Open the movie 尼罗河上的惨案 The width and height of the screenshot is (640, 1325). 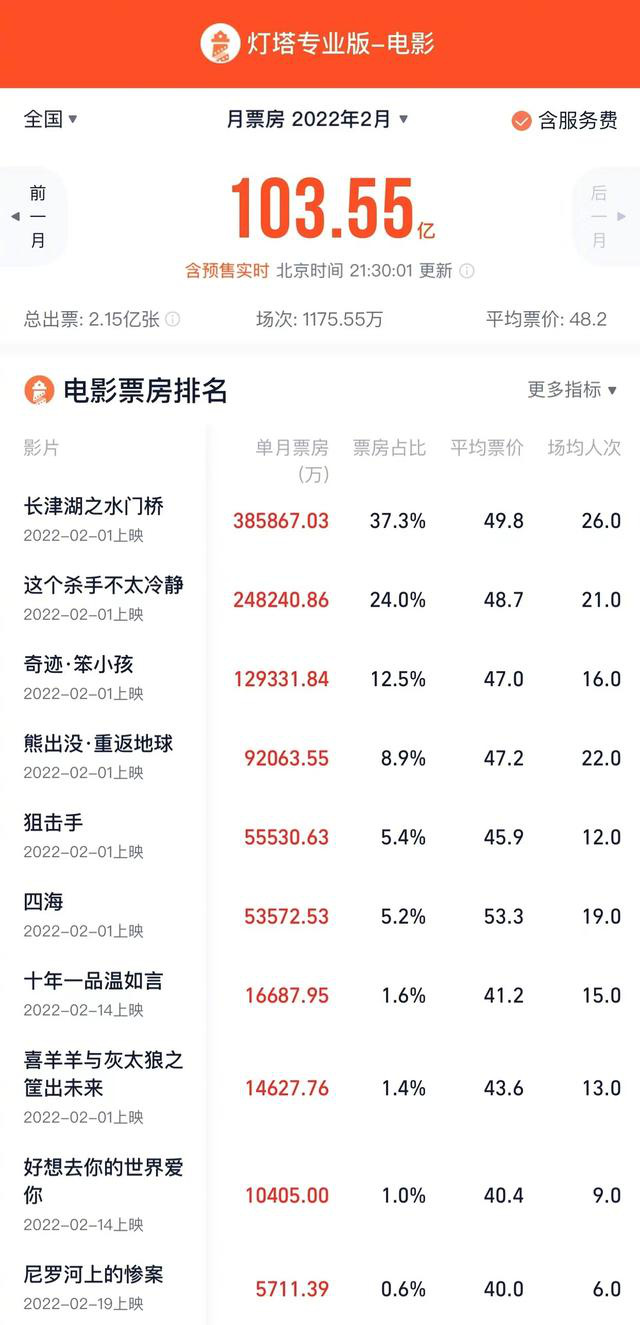click(93, 1275)
